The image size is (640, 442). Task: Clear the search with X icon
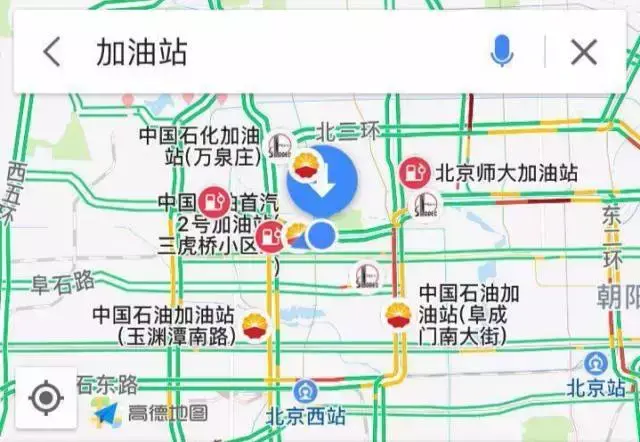point(584,52)
